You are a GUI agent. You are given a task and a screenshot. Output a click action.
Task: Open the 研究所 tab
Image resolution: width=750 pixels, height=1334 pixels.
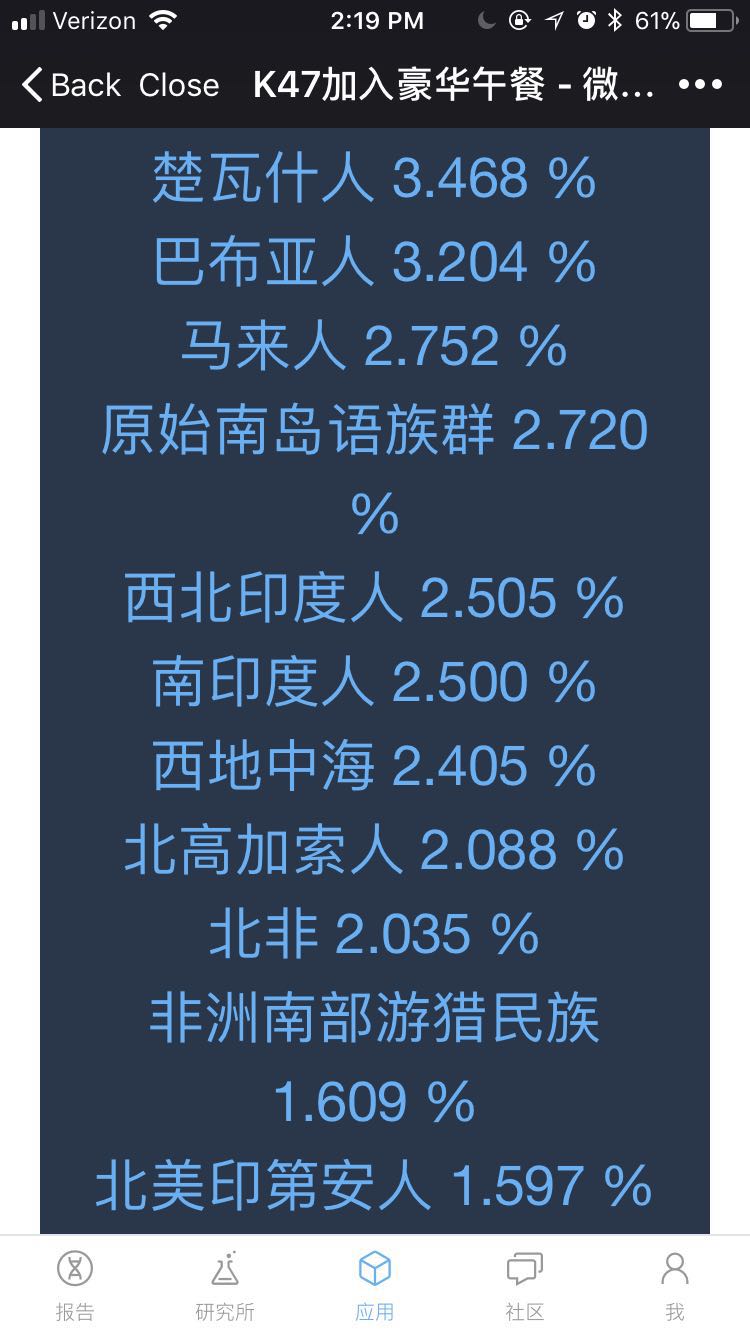(225, 1285)
